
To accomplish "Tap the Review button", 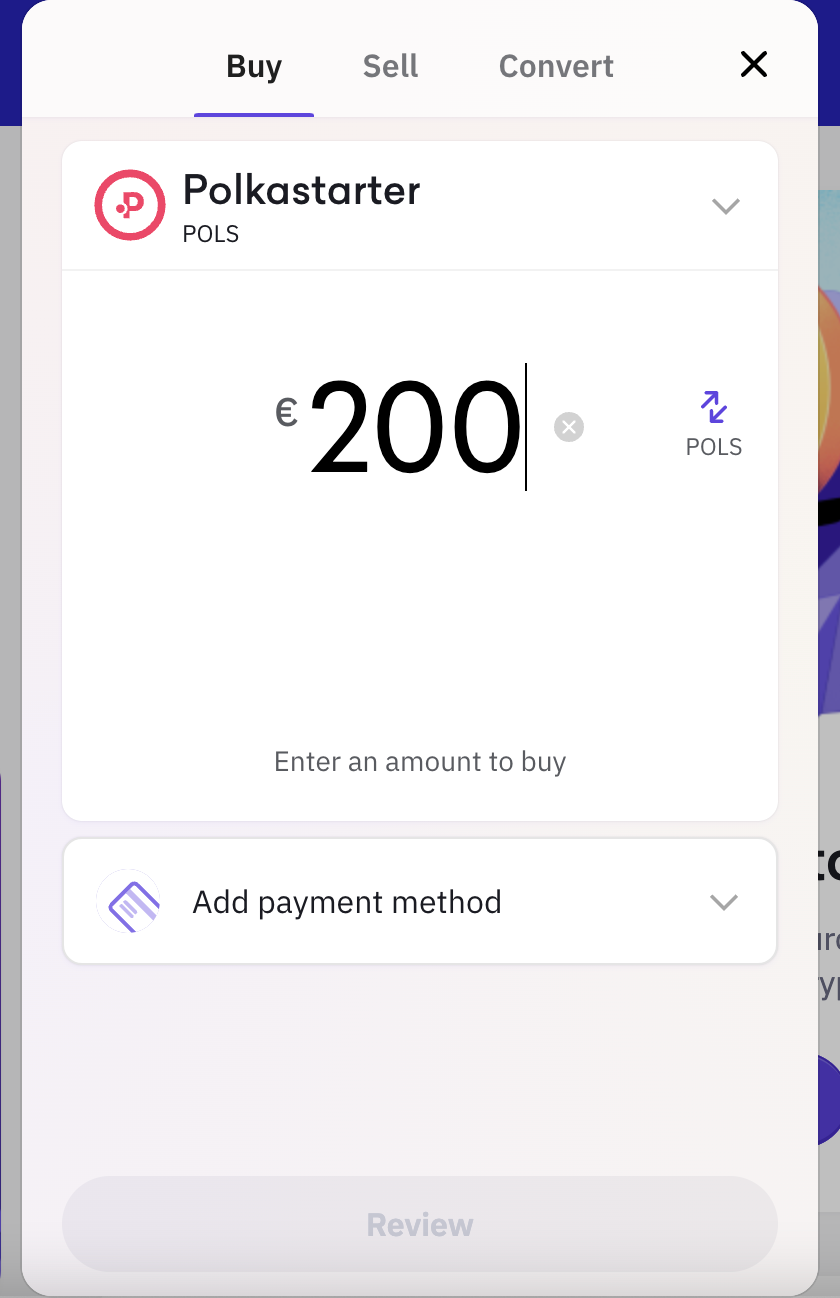I will click(420, 1224).
